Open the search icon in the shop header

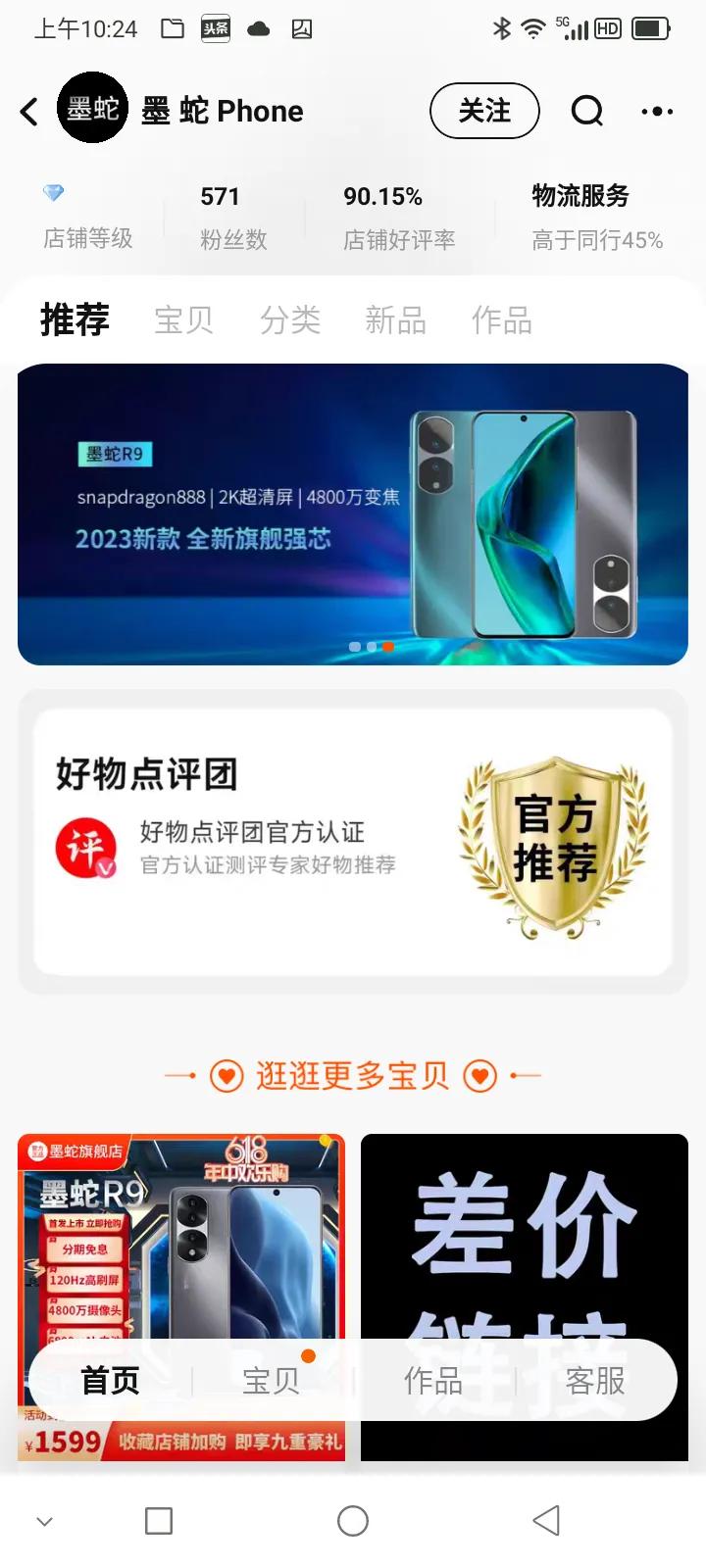coord(586,111)
